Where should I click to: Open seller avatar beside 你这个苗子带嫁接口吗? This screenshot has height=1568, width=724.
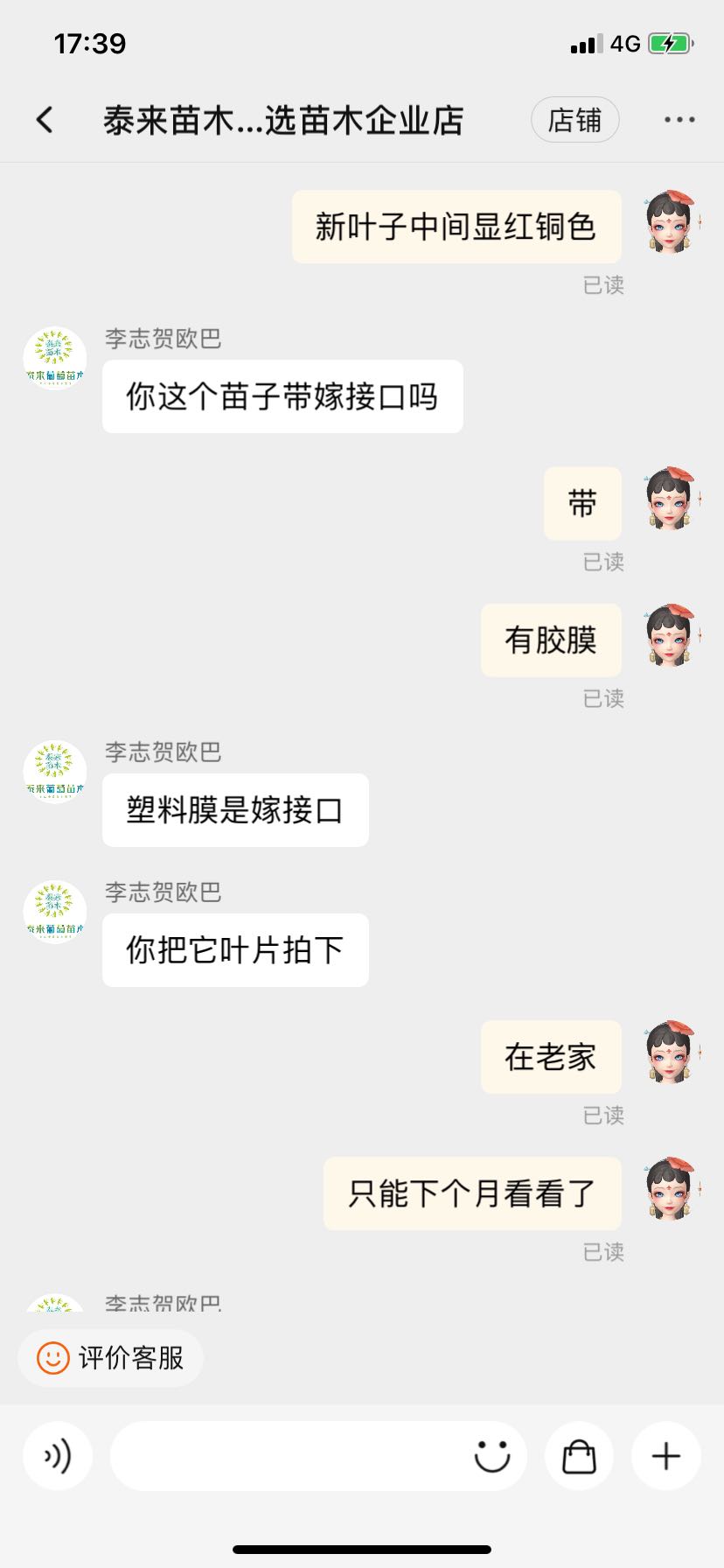click(x=55, y=359)
